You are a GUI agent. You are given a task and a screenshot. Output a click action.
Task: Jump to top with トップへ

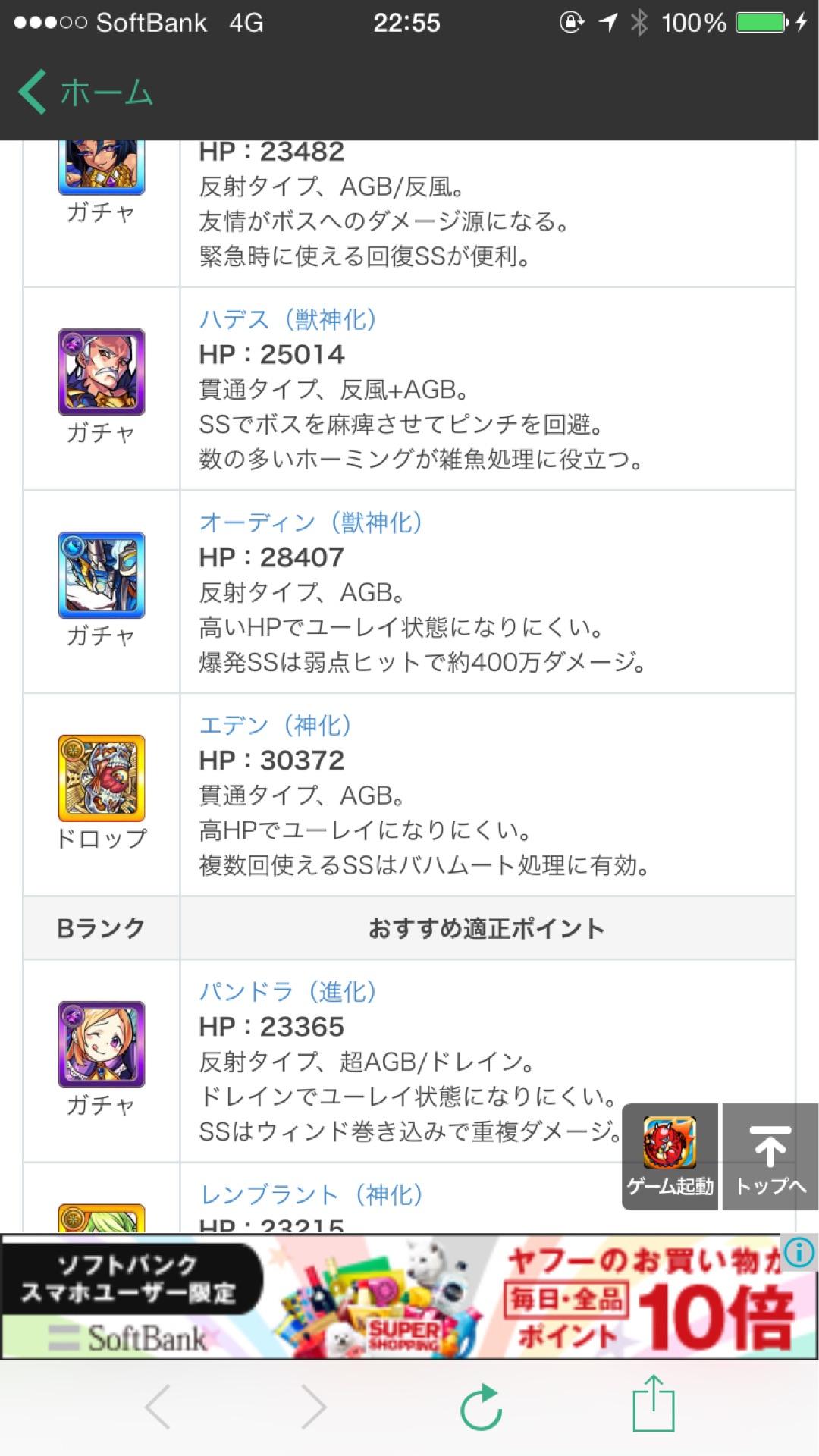coord(770,1156)
